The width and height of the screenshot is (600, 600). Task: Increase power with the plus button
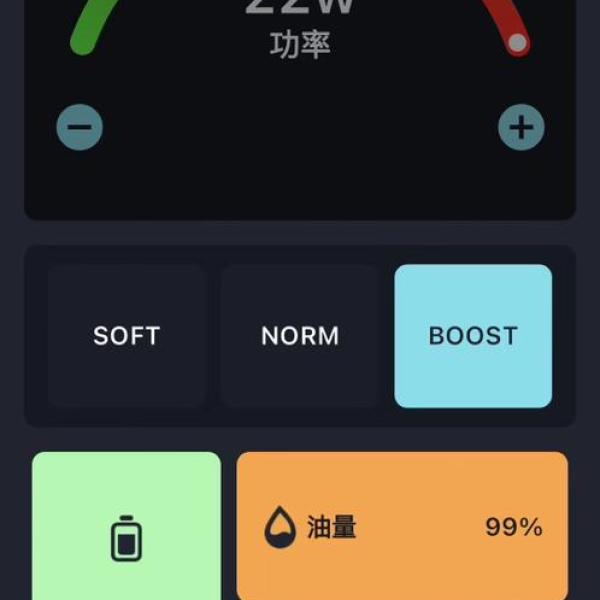point(521,128)
